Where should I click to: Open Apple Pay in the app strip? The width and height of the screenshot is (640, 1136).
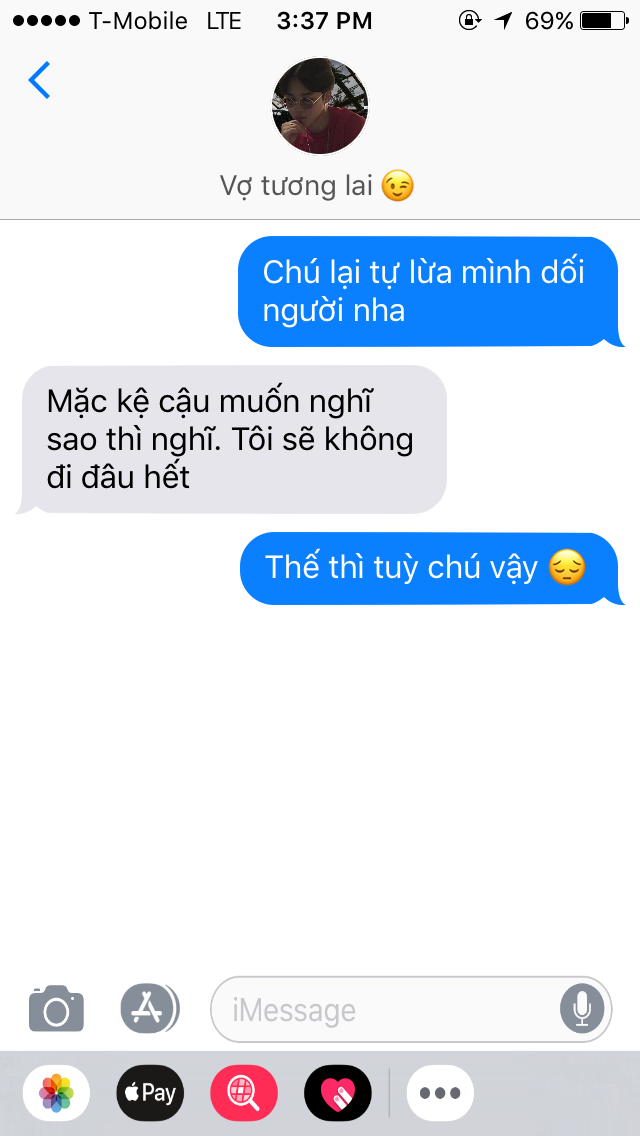coord(150,1093)
